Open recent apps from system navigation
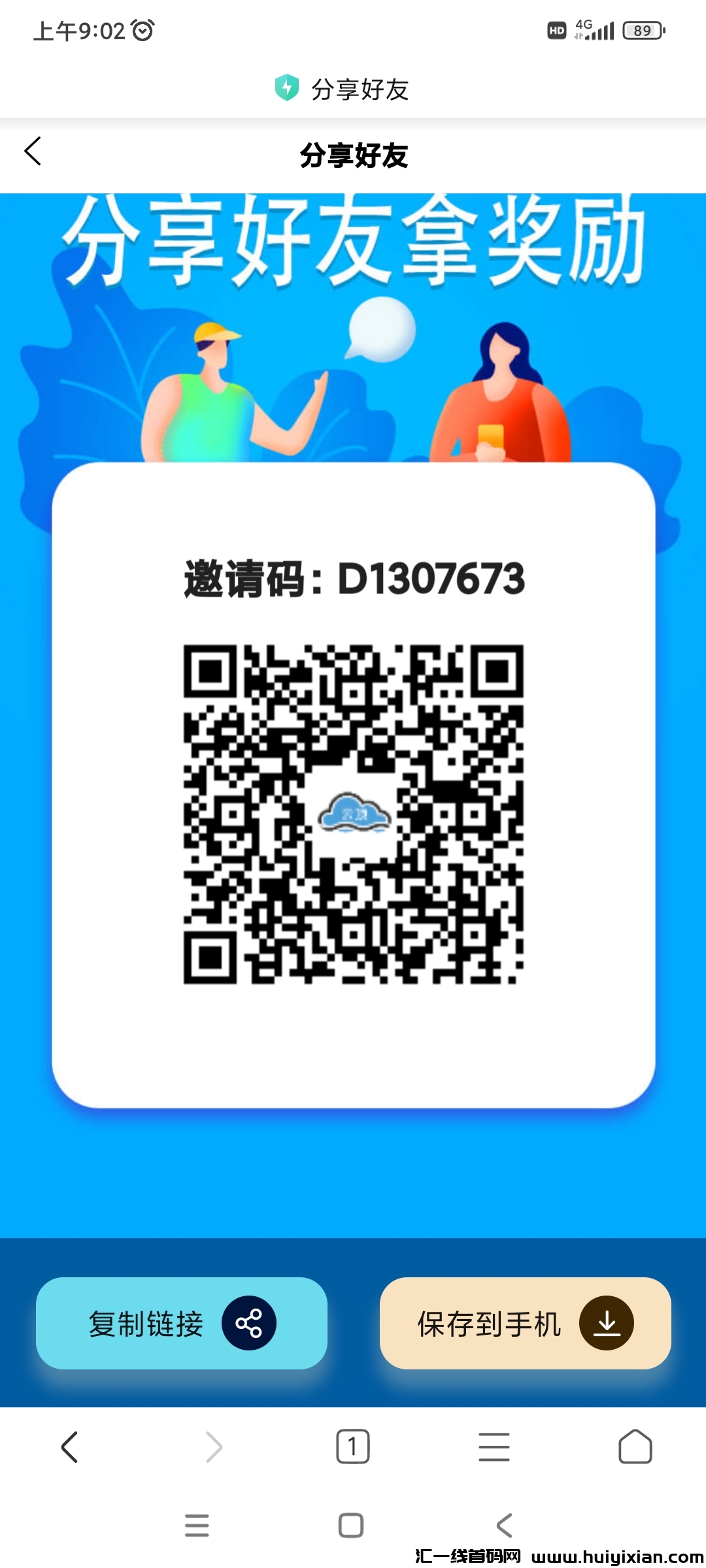 197,1526
